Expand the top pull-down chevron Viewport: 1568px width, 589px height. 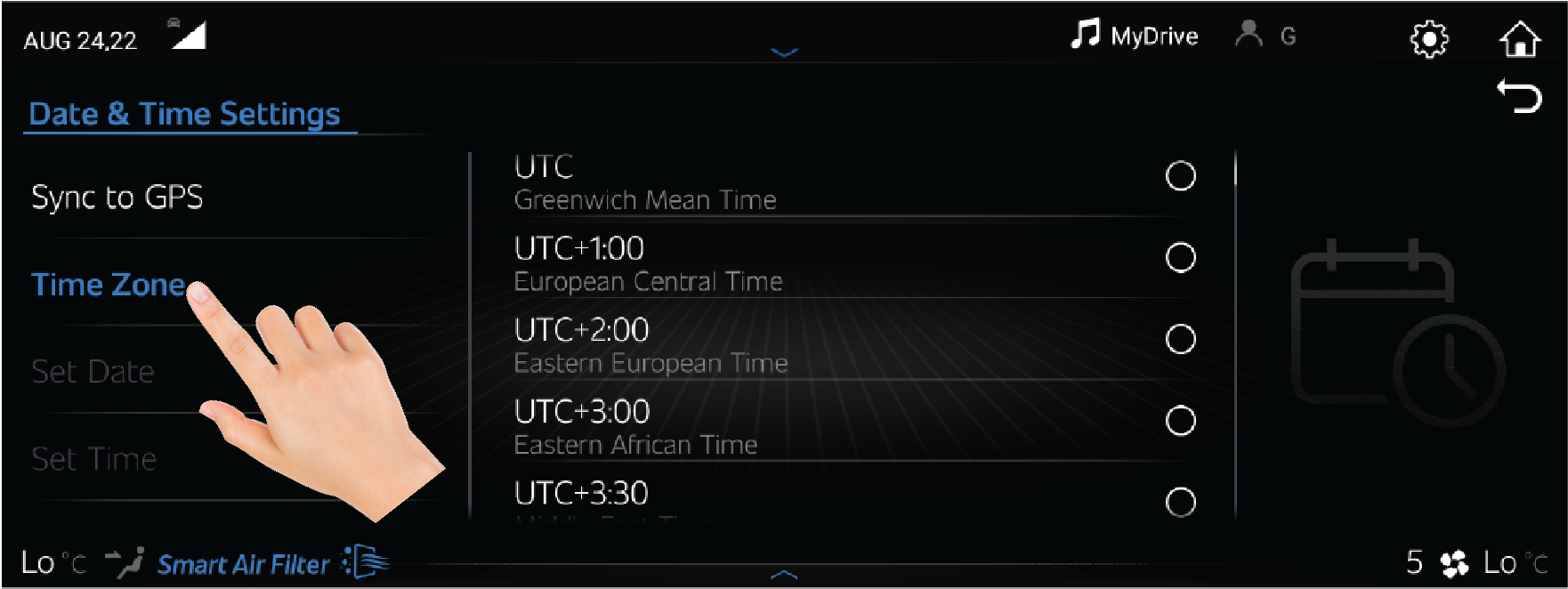click(784, 52)
